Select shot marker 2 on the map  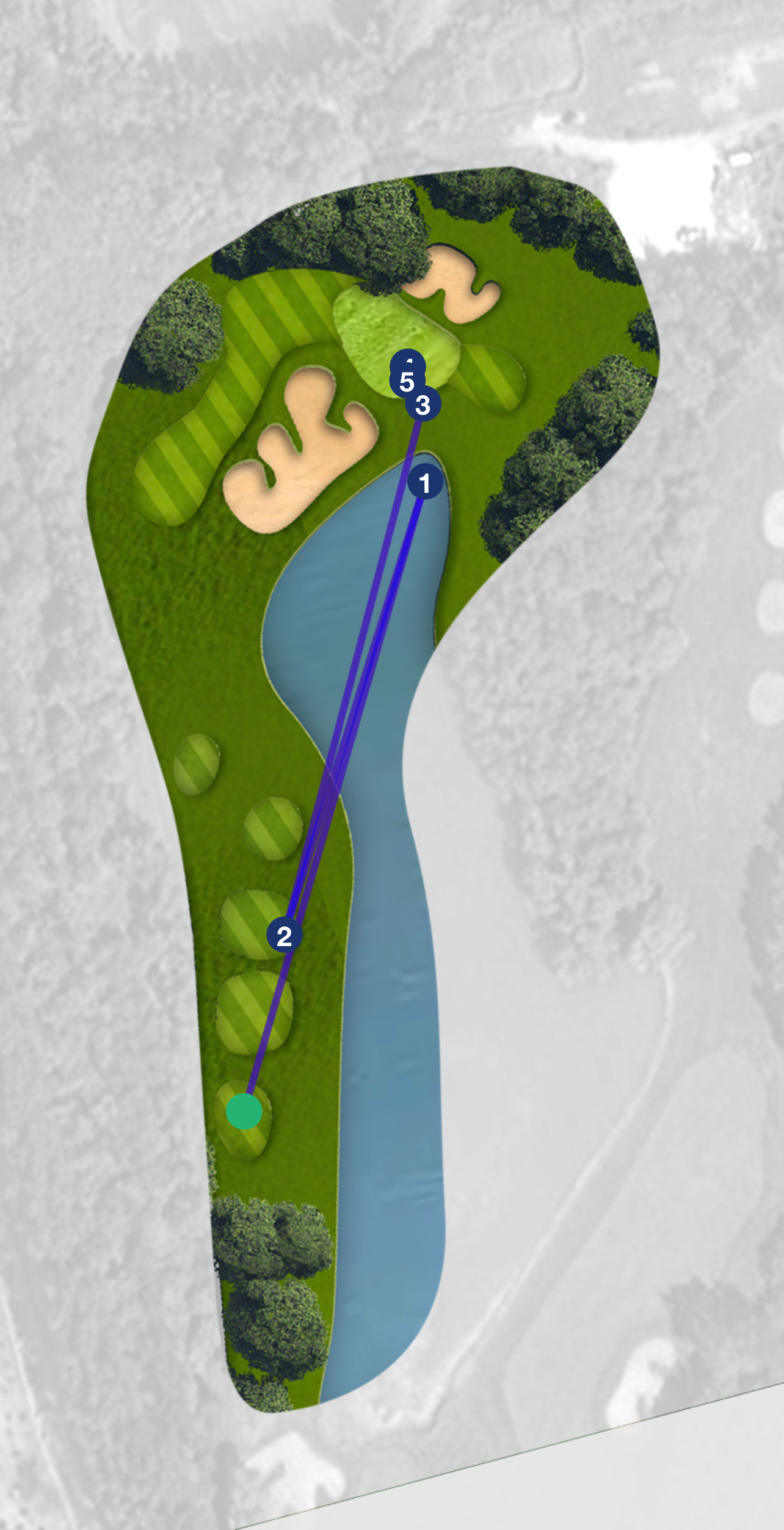point(284,936)
